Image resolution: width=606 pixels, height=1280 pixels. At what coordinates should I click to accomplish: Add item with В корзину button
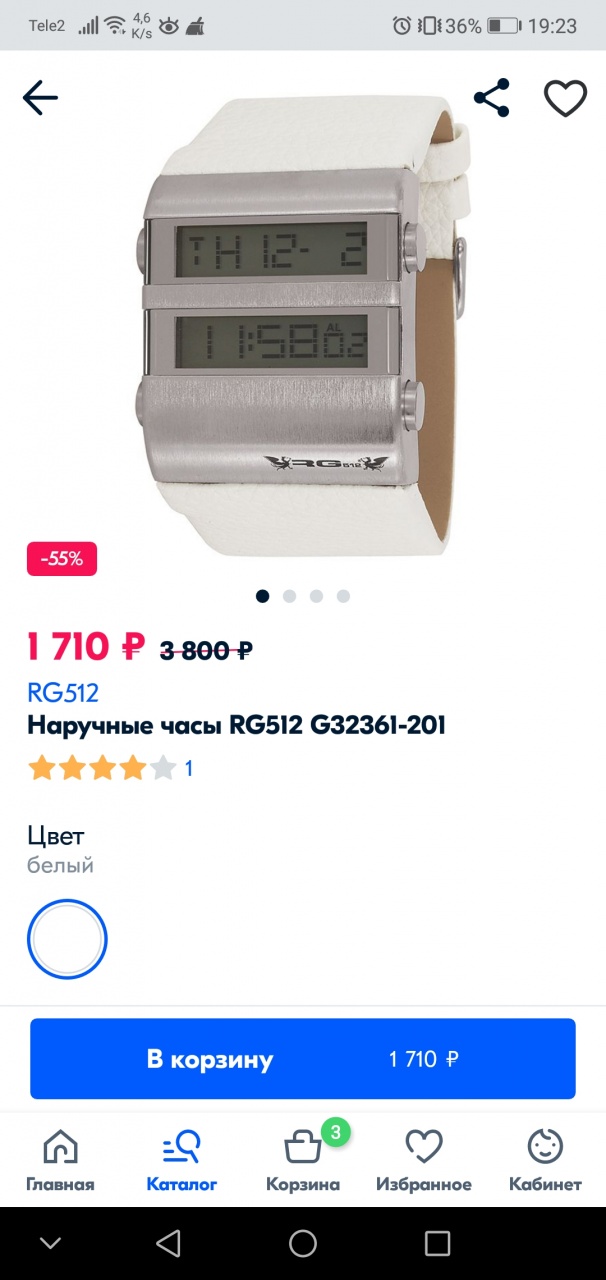click(302, 1059)
